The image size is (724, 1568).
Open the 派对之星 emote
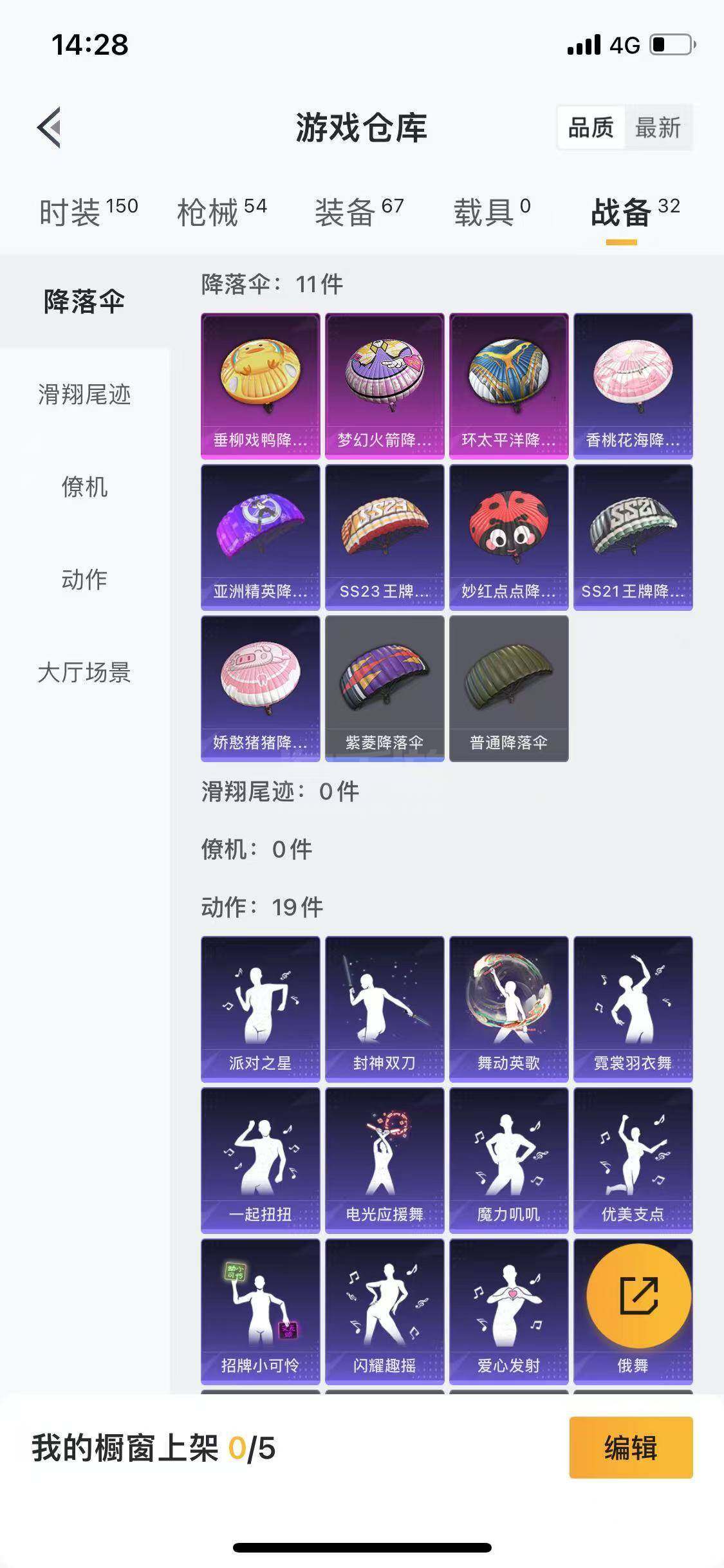[x=260, y=1009]
